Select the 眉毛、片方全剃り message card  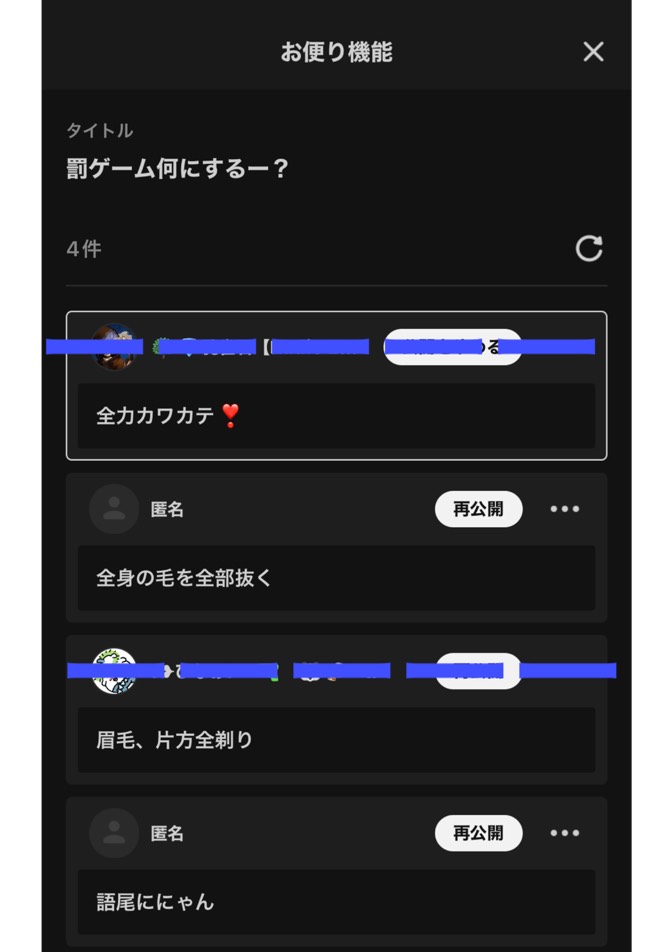pos(336,741)
